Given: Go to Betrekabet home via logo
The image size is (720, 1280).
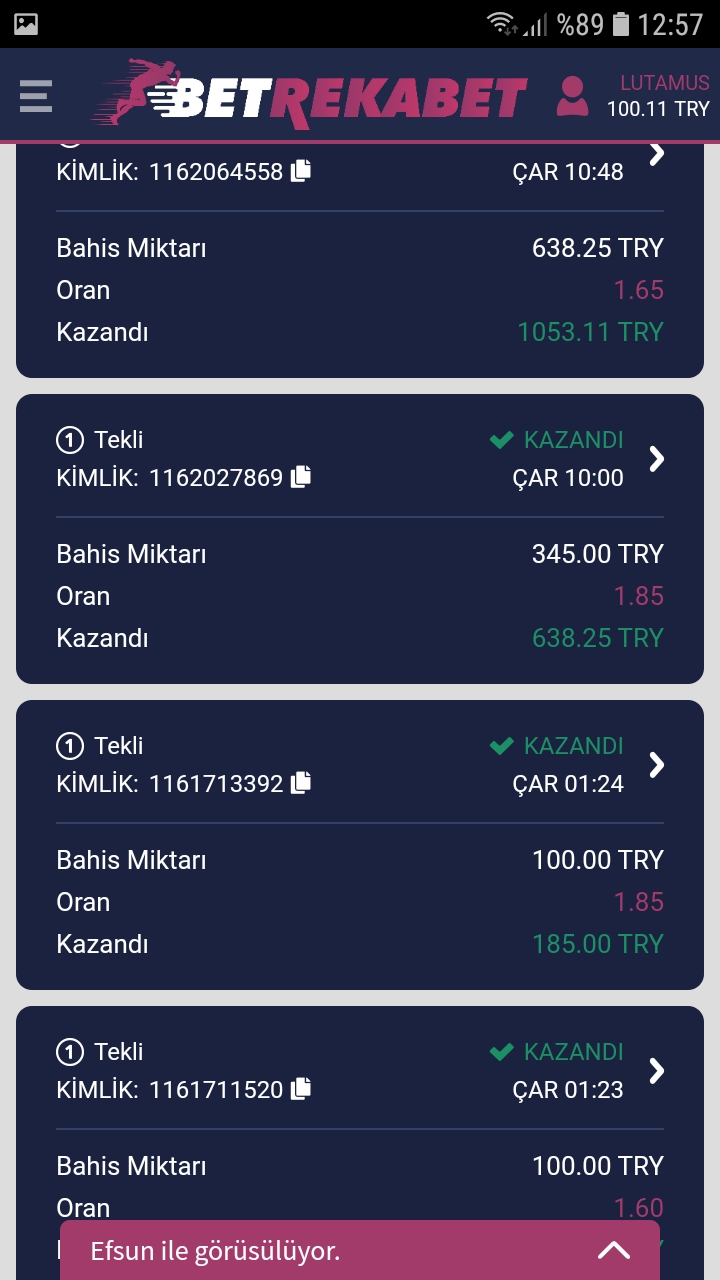Looking at the screenshot, I should 309,95.
